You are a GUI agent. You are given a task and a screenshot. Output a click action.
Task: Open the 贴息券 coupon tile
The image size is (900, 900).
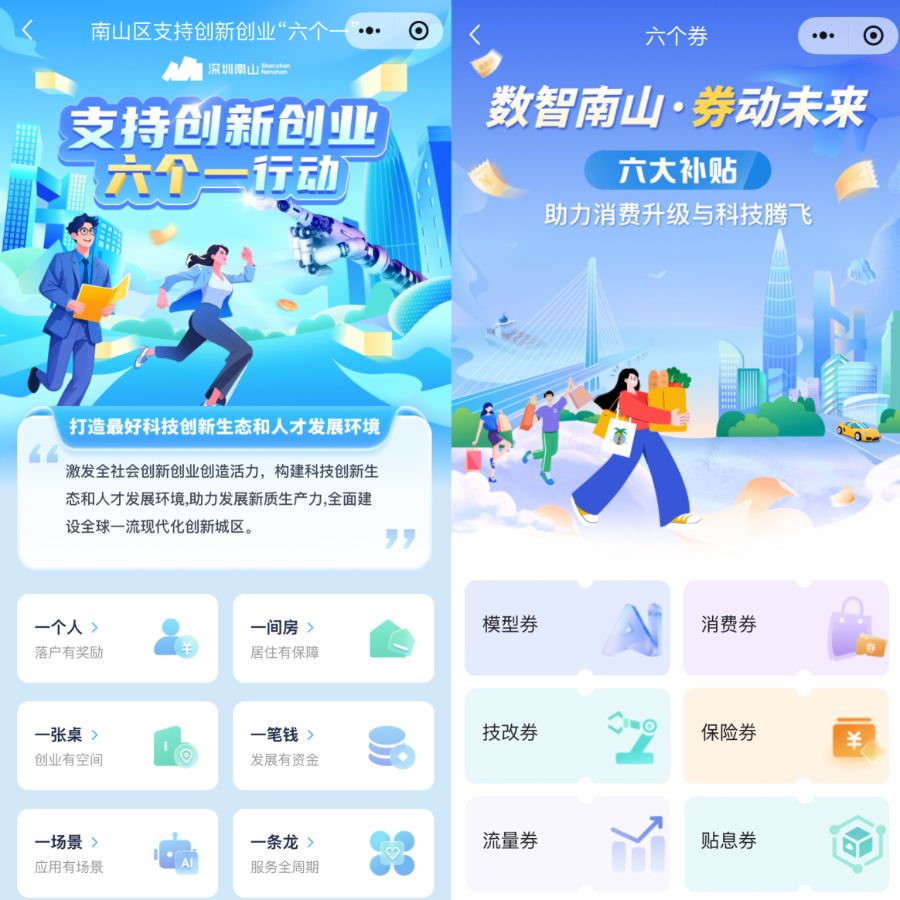point(785,842)
